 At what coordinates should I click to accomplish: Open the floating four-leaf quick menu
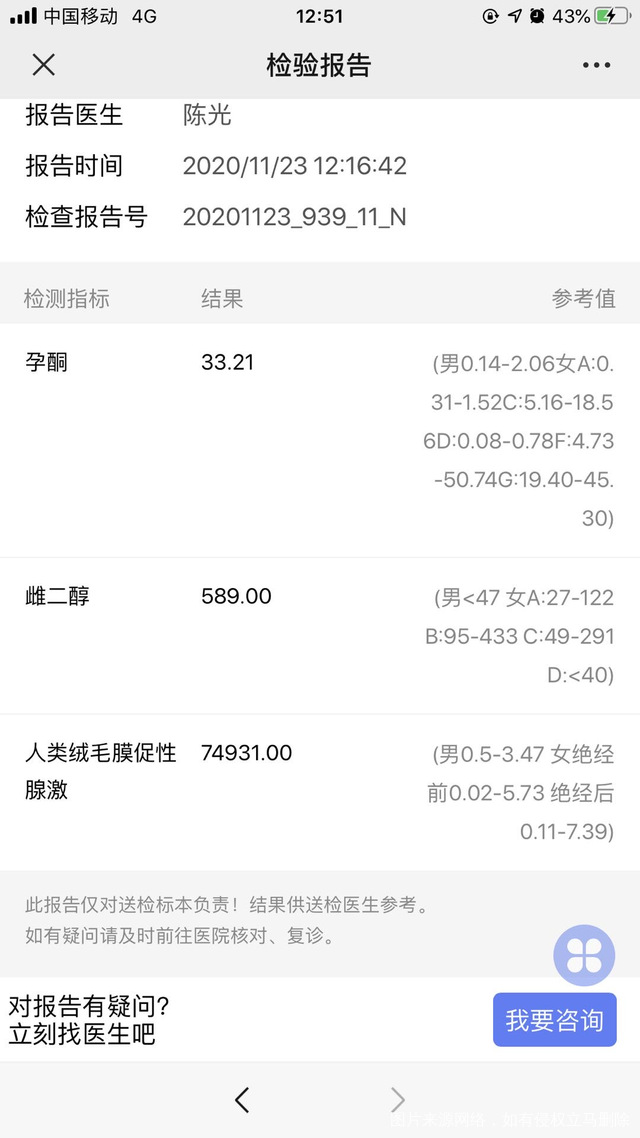pos(584,955)
